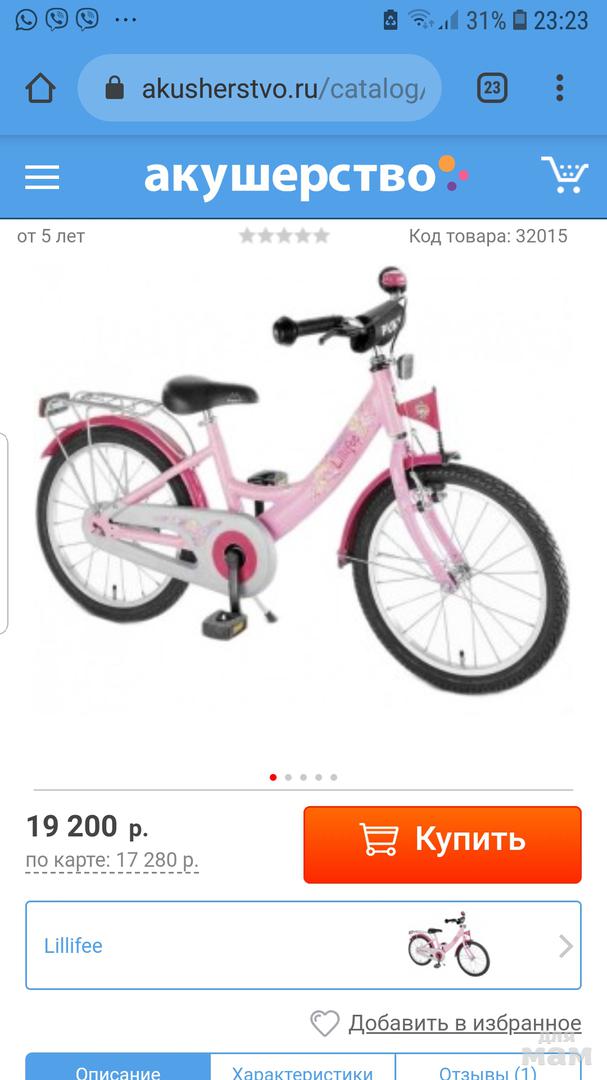The height and width of the screenshot is (1080, 607).
Task: Open the по карте price details
Action: [112, 860]
